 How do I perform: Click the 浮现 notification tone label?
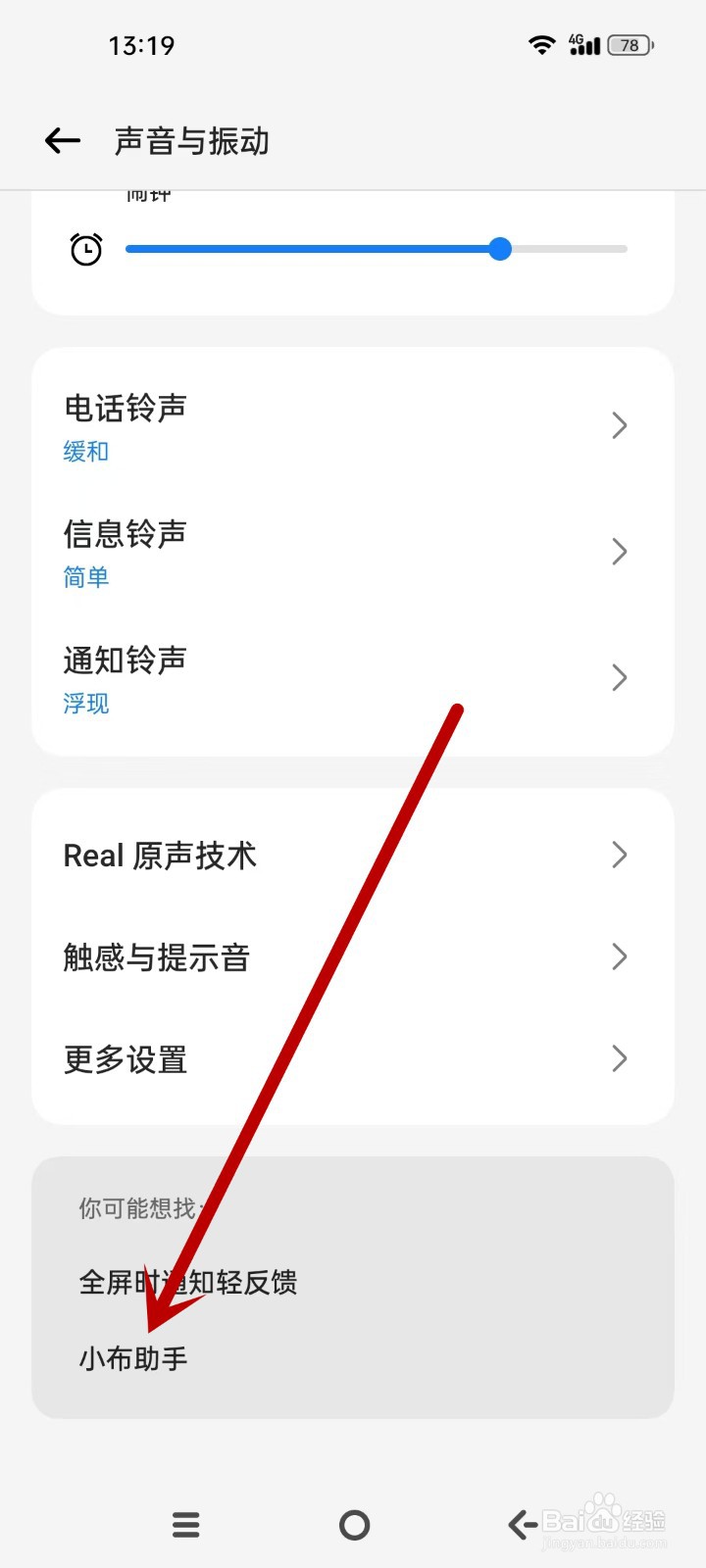[85, 704]
